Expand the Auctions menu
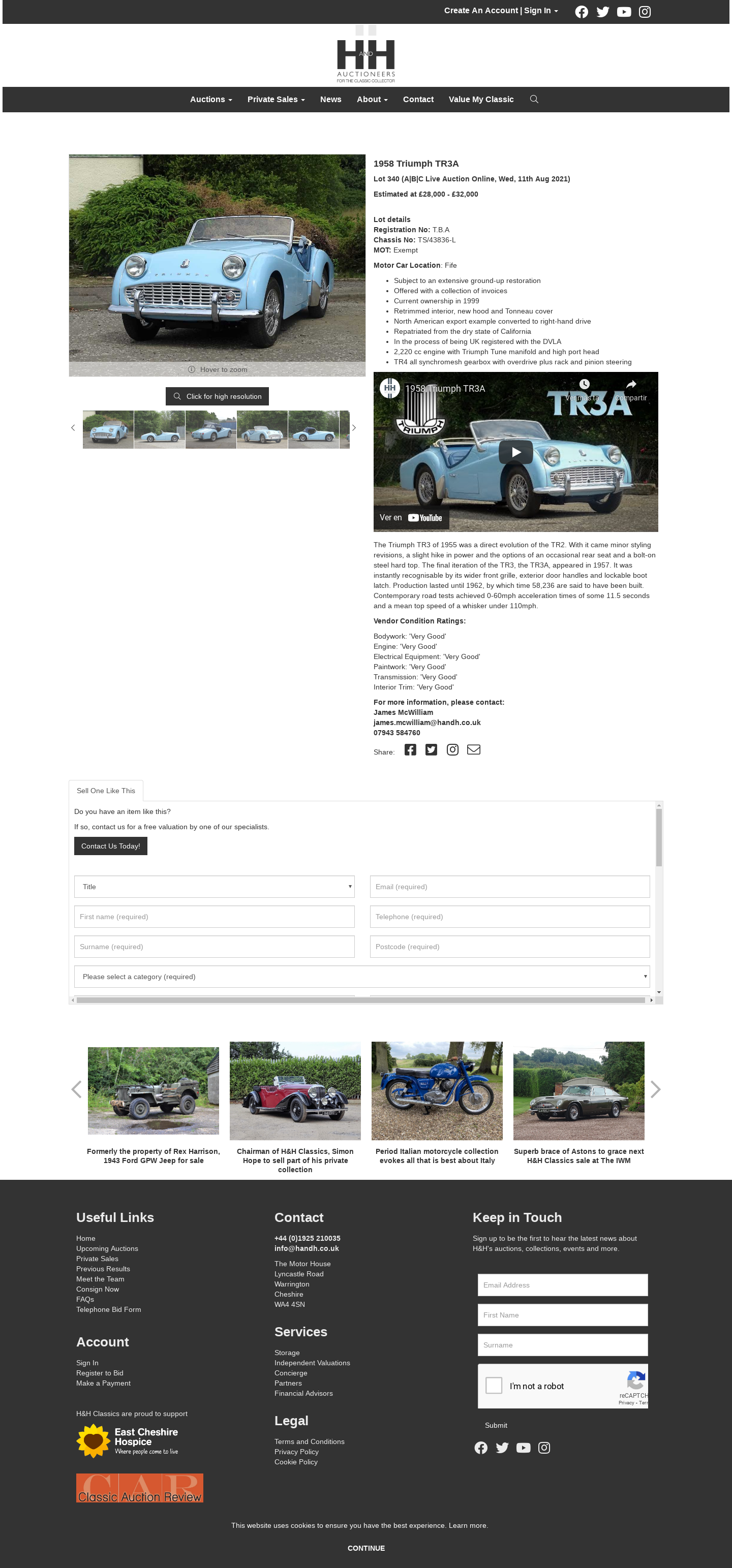732x1568 pixels. tap(211, 99)
